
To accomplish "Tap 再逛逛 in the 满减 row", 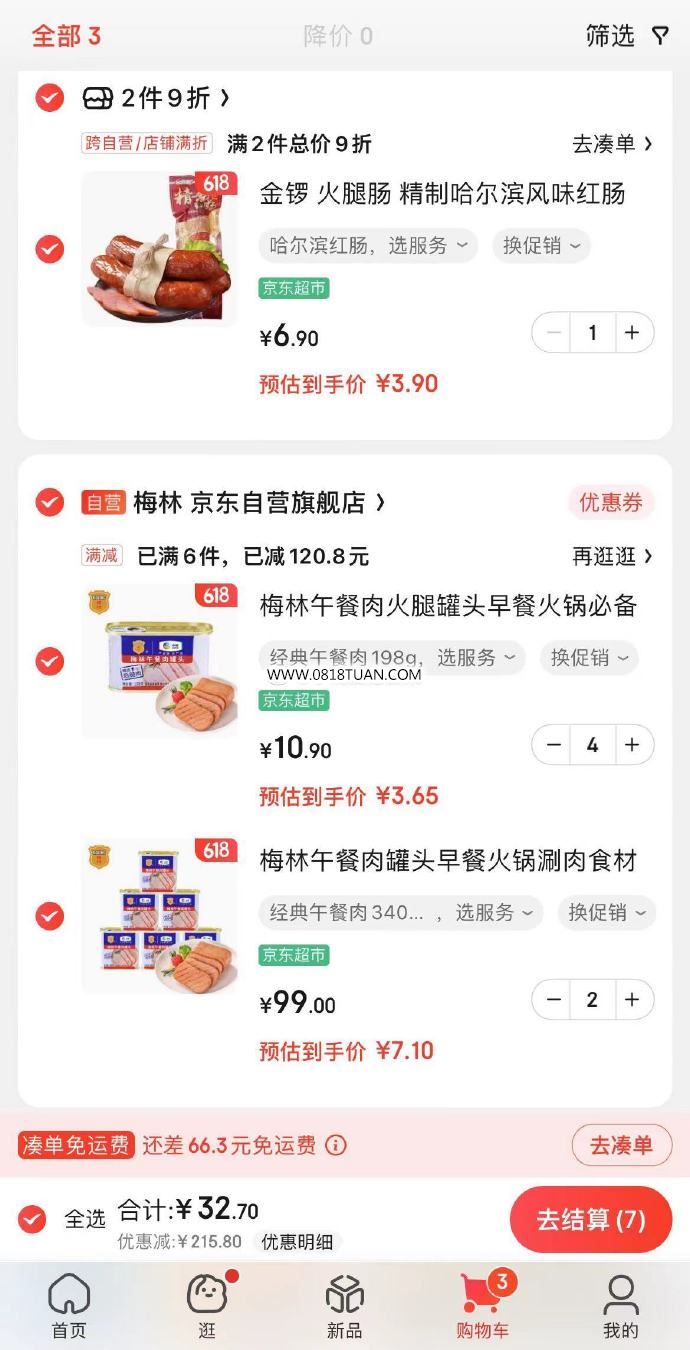I will [x=613, y=556].
